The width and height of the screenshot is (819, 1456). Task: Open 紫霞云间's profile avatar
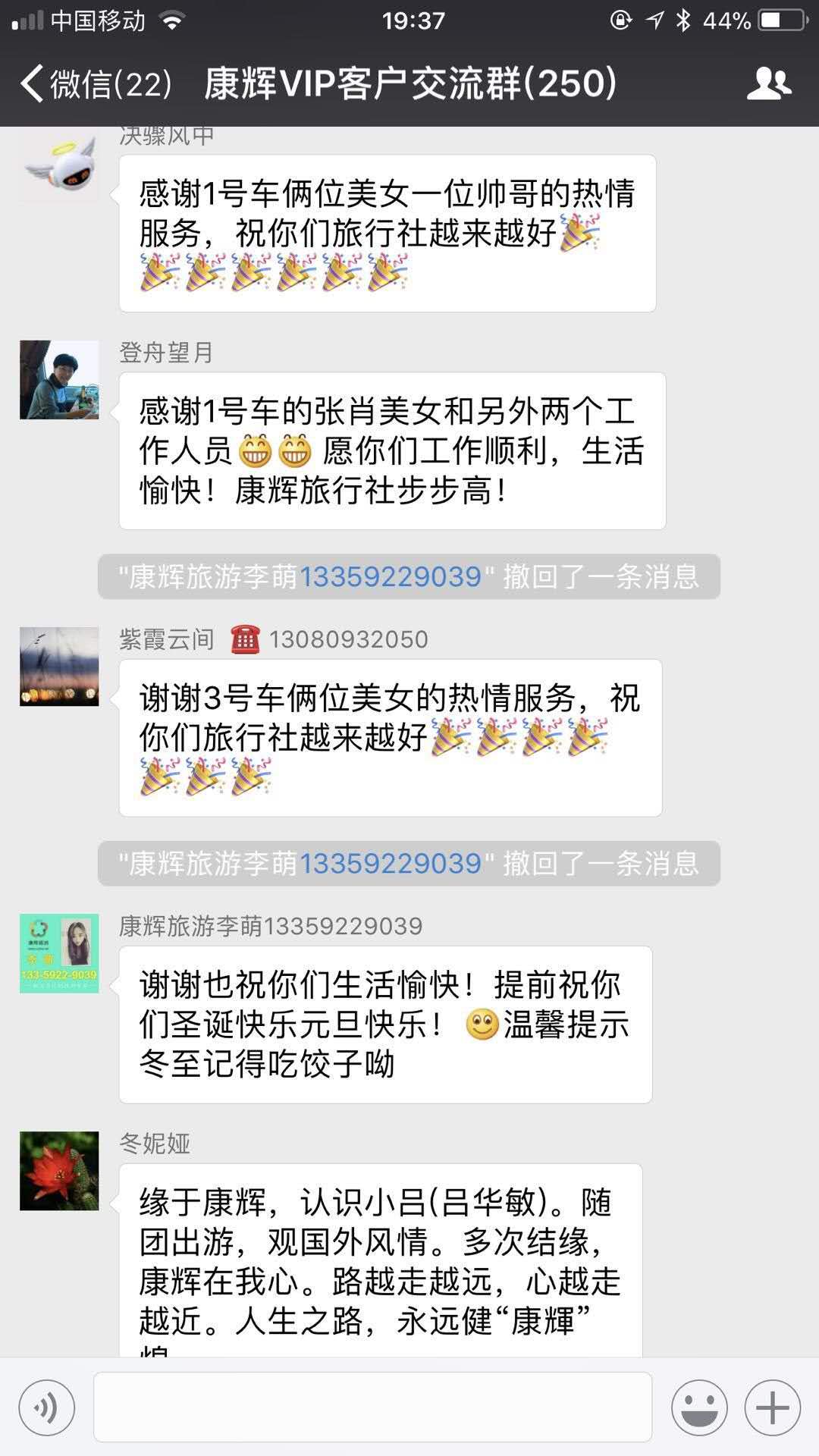pos(59,667)
